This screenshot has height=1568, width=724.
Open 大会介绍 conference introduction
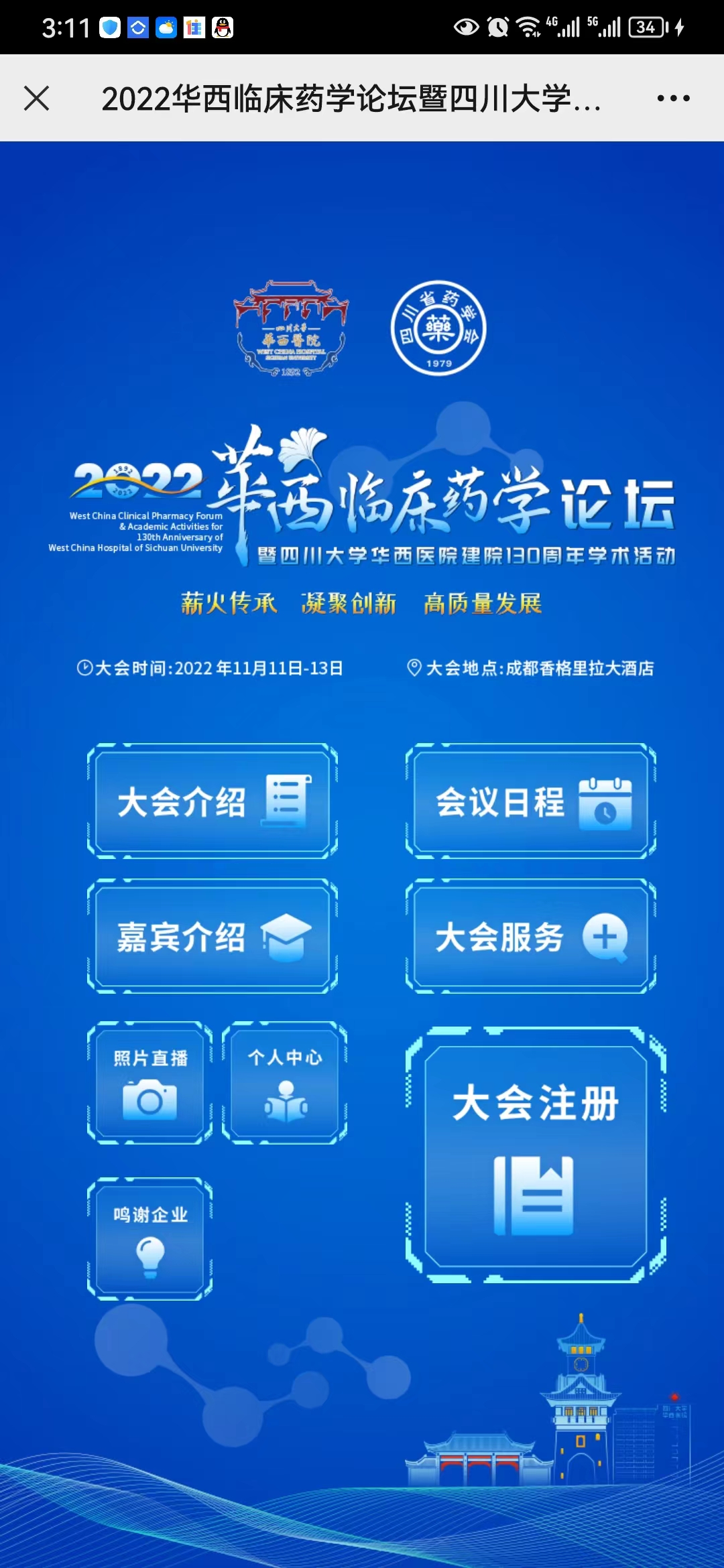tap(212, 801)
